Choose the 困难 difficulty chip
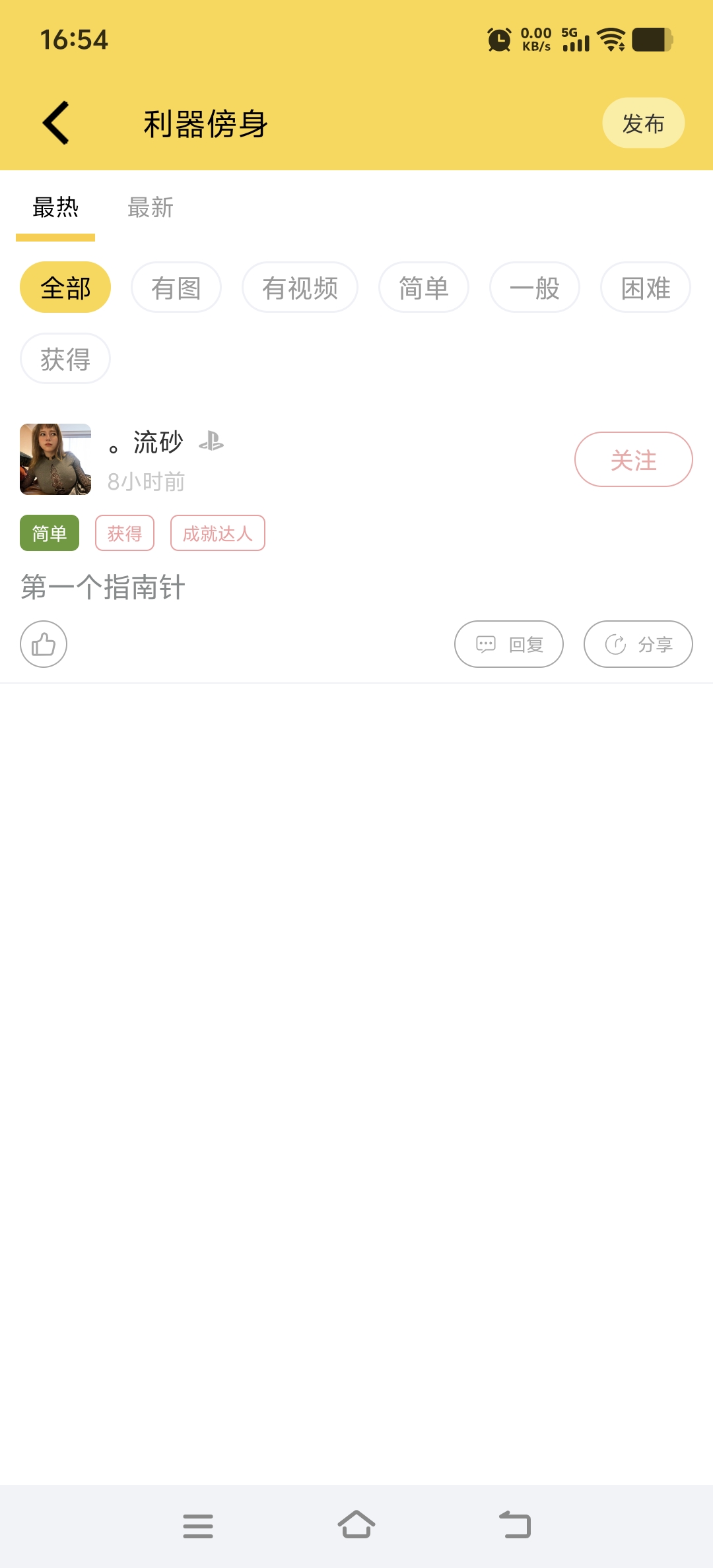713x1568 pixels. point(646,288)
